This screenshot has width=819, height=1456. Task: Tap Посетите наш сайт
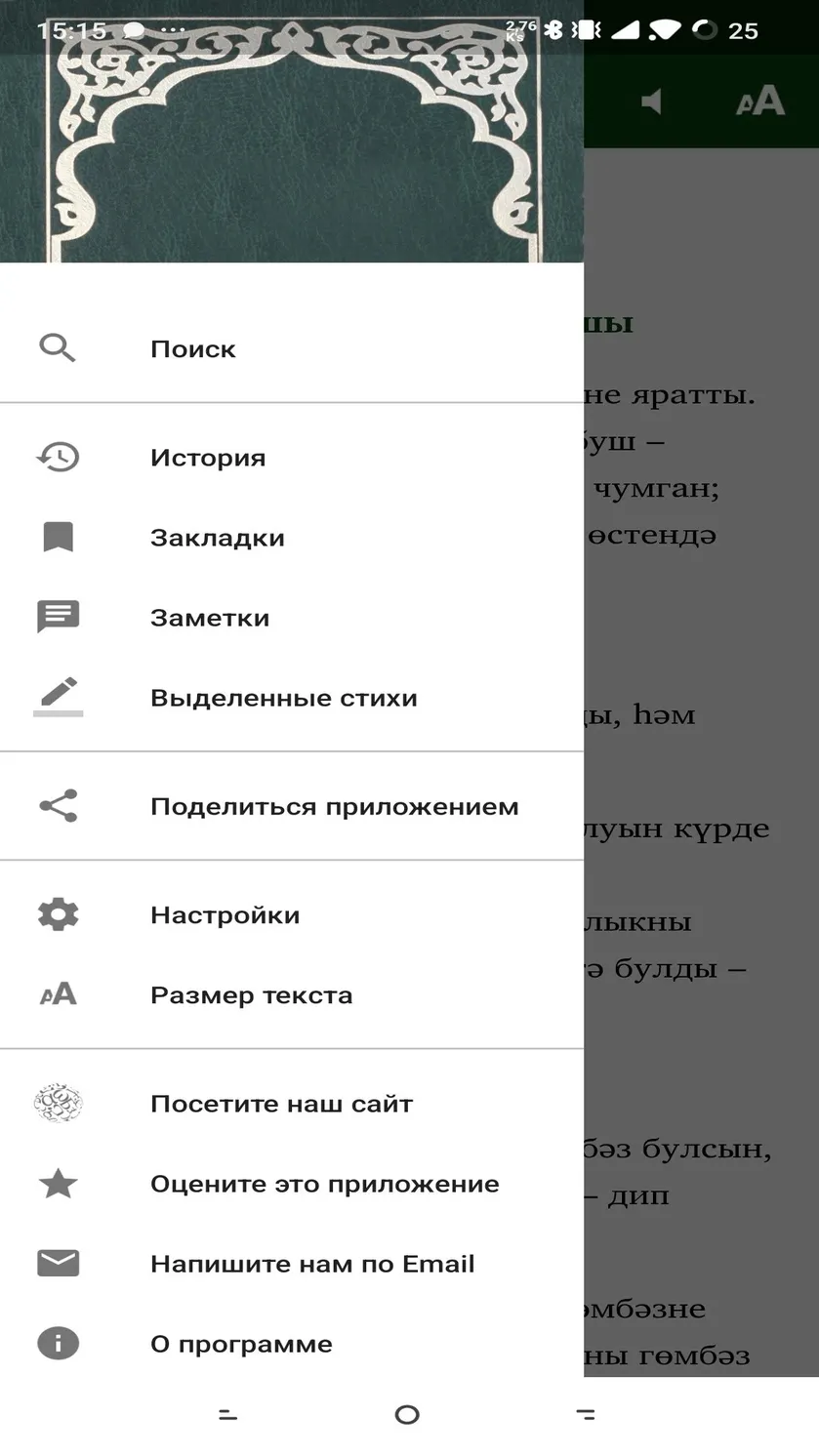click(292, 1104)
